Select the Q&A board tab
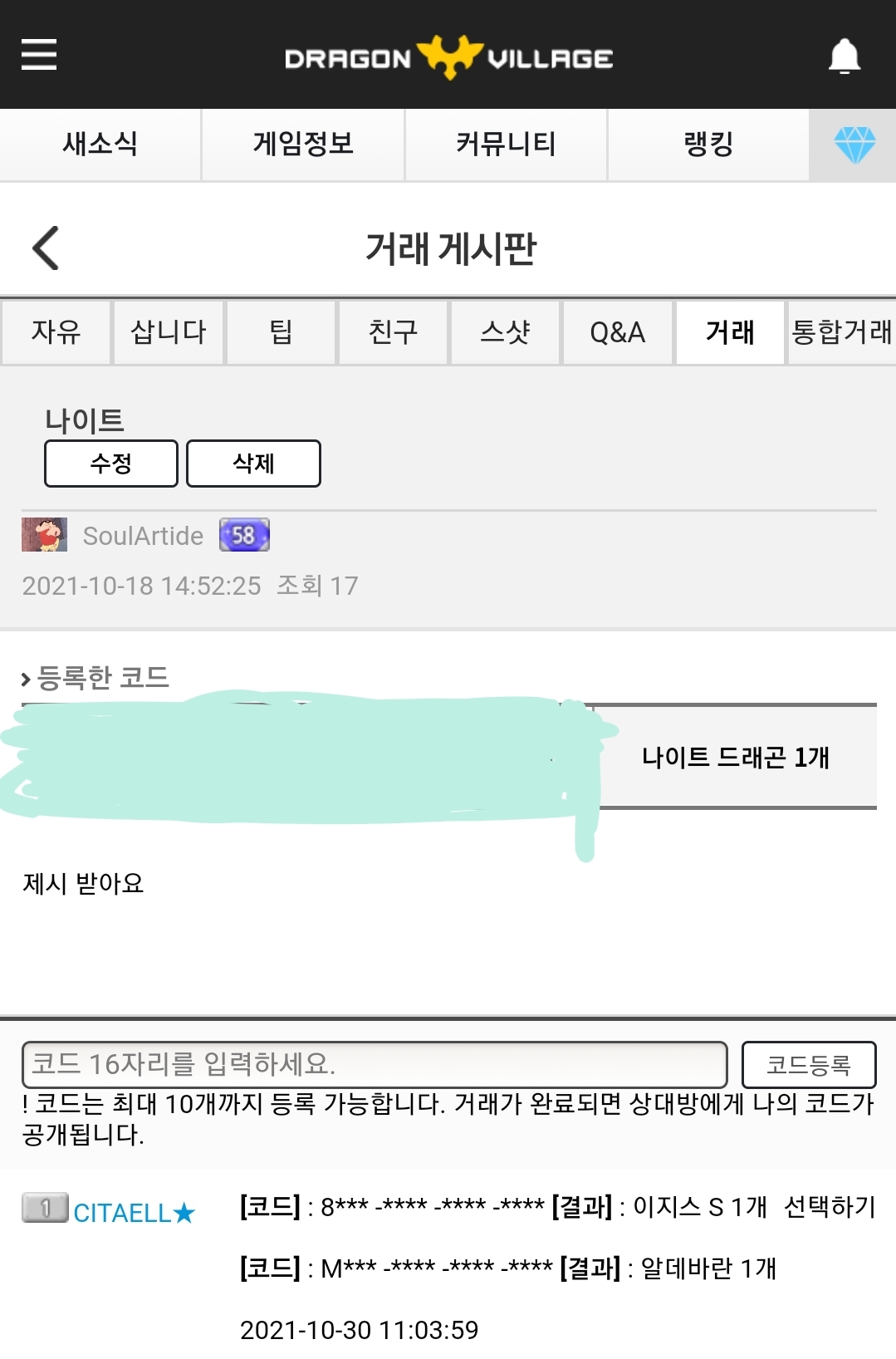The image size is (896, 1359). pos(617,332)
